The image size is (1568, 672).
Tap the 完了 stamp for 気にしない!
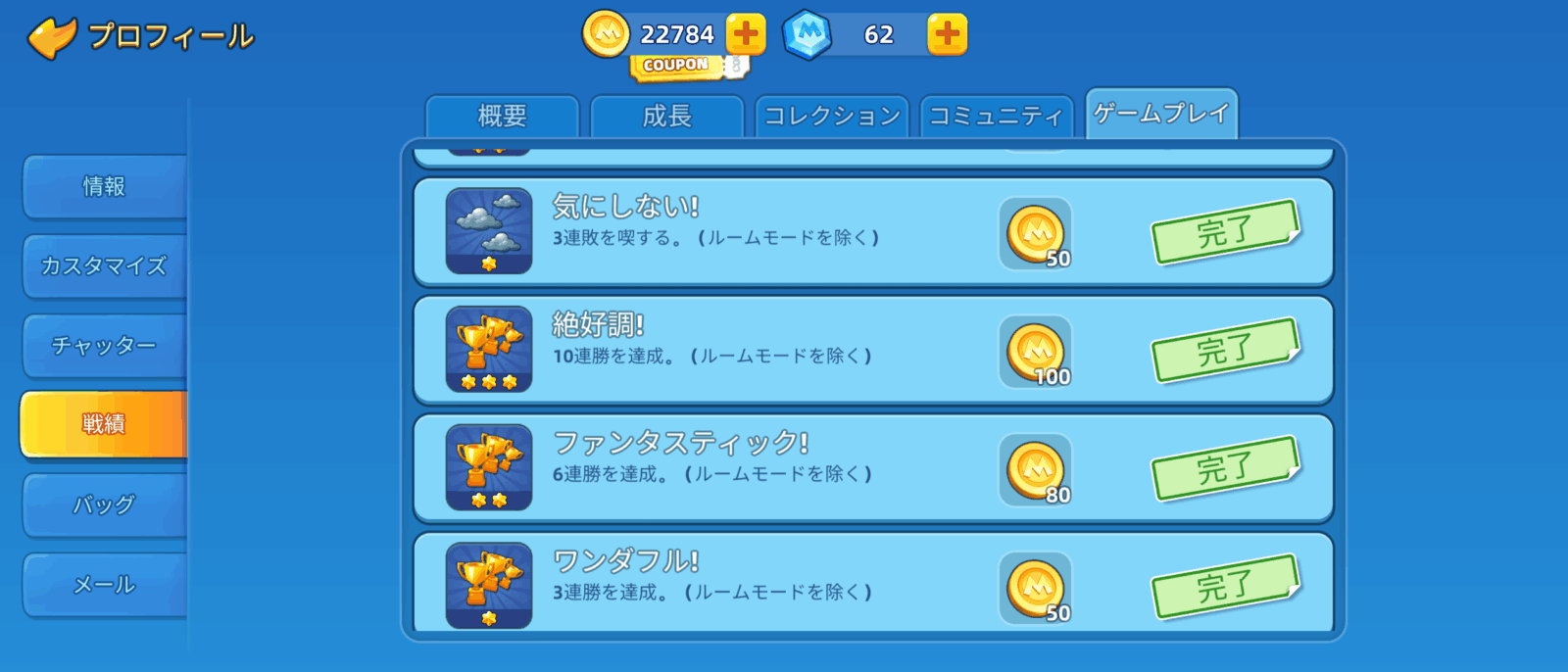(1225, 232)
